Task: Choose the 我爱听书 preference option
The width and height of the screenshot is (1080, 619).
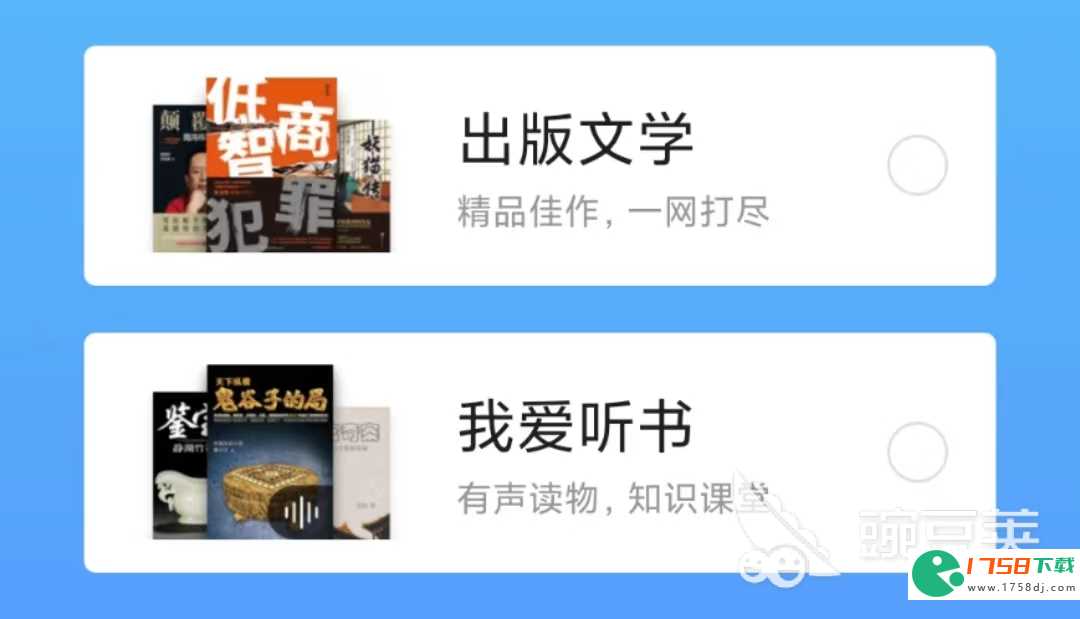Action: [917, 452]
